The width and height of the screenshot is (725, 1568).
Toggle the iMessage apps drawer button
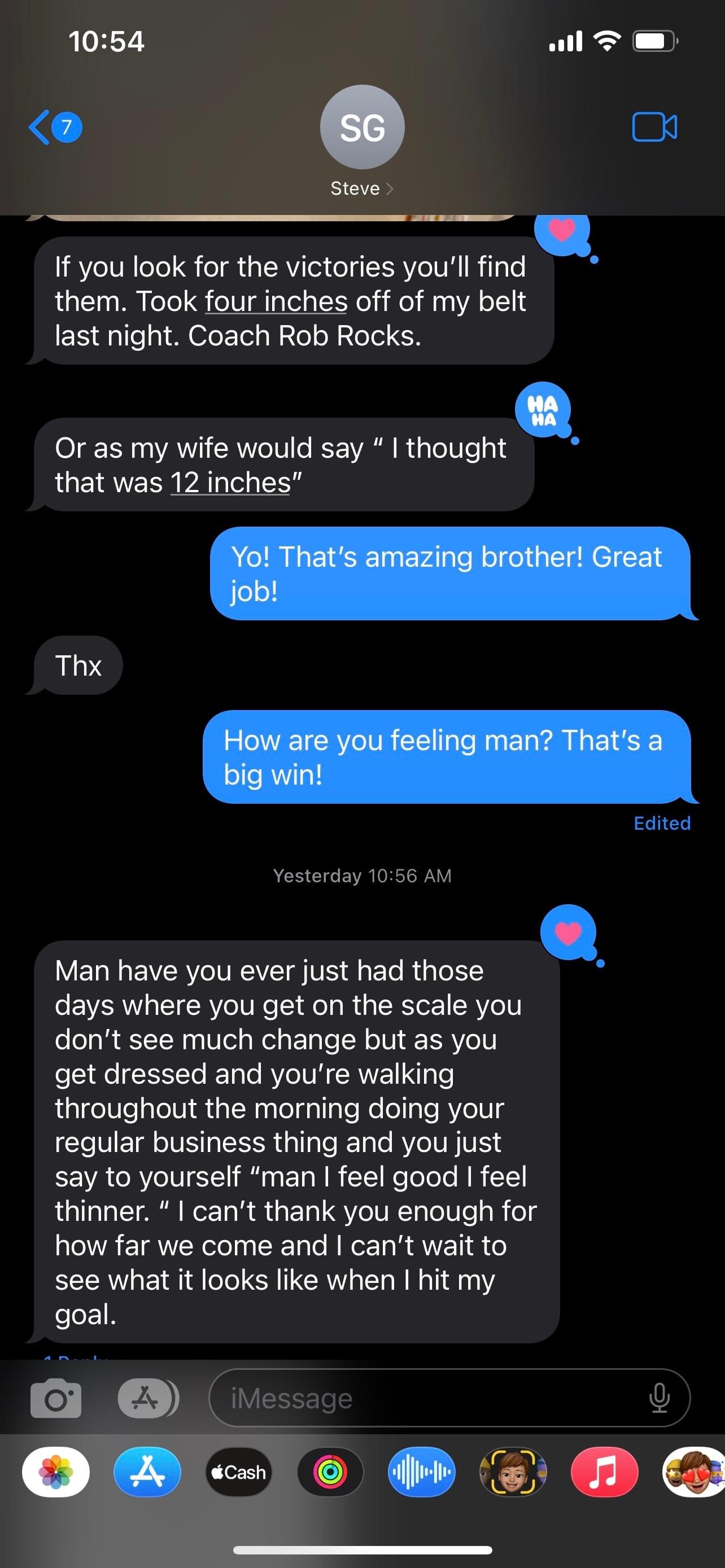pyautogui.click(x=147, y=1398)
